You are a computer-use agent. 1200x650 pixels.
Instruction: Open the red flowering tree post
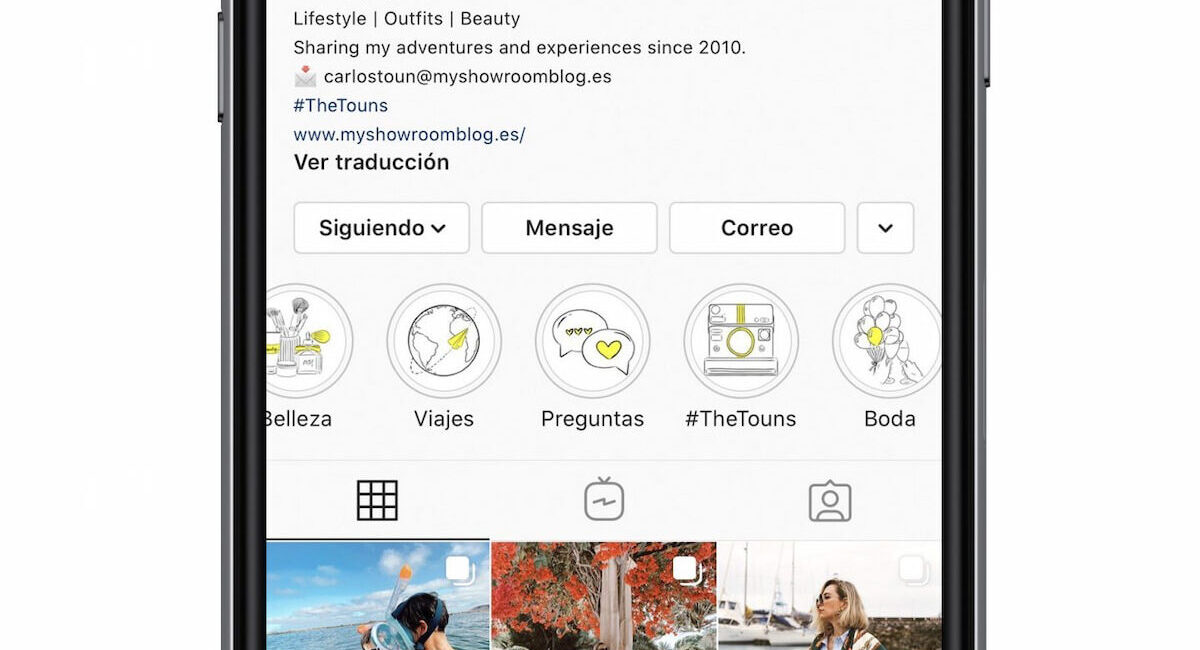[603, 596]
